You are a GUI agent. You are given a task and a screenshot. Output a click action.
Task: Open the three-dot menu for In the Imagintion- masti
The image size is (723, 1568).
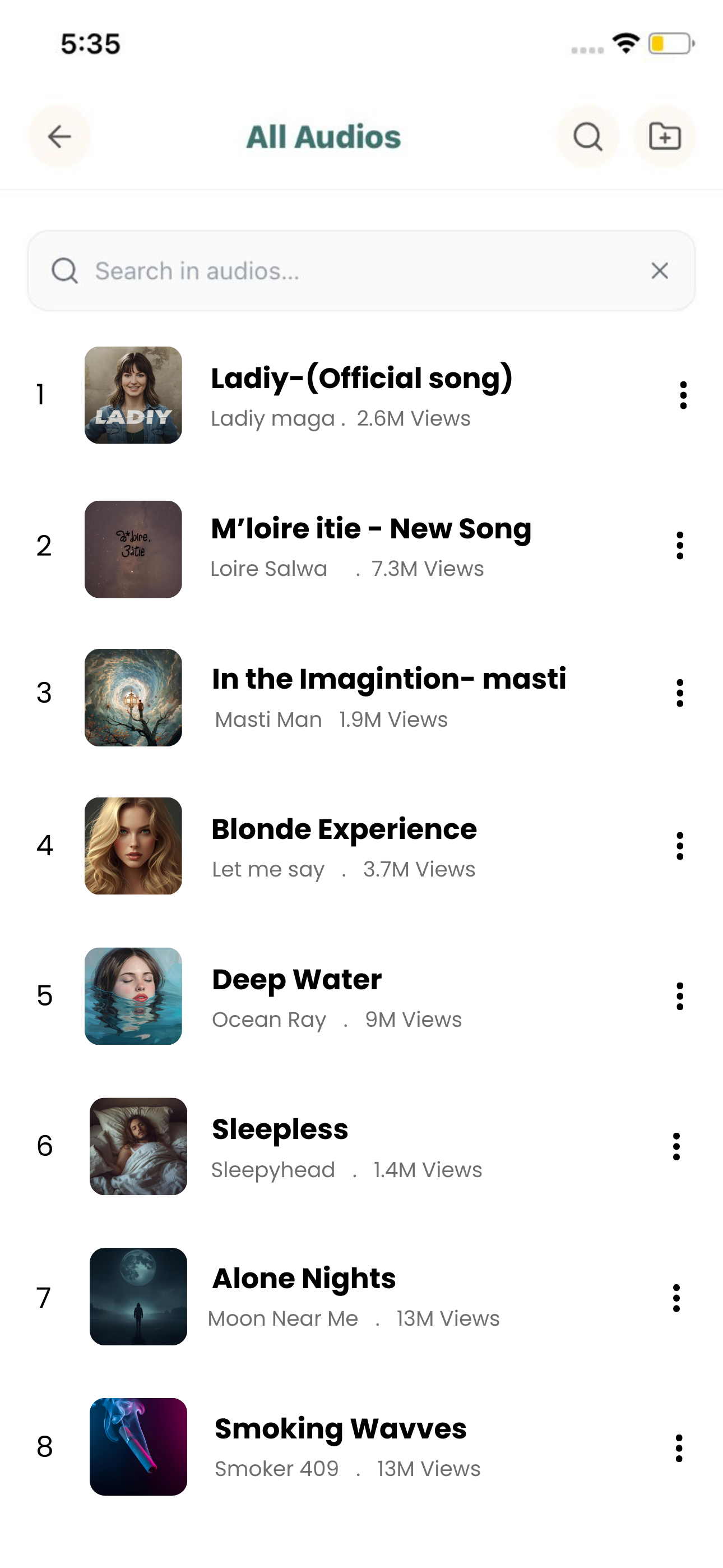pyautogui.click(x=680, y=693)
